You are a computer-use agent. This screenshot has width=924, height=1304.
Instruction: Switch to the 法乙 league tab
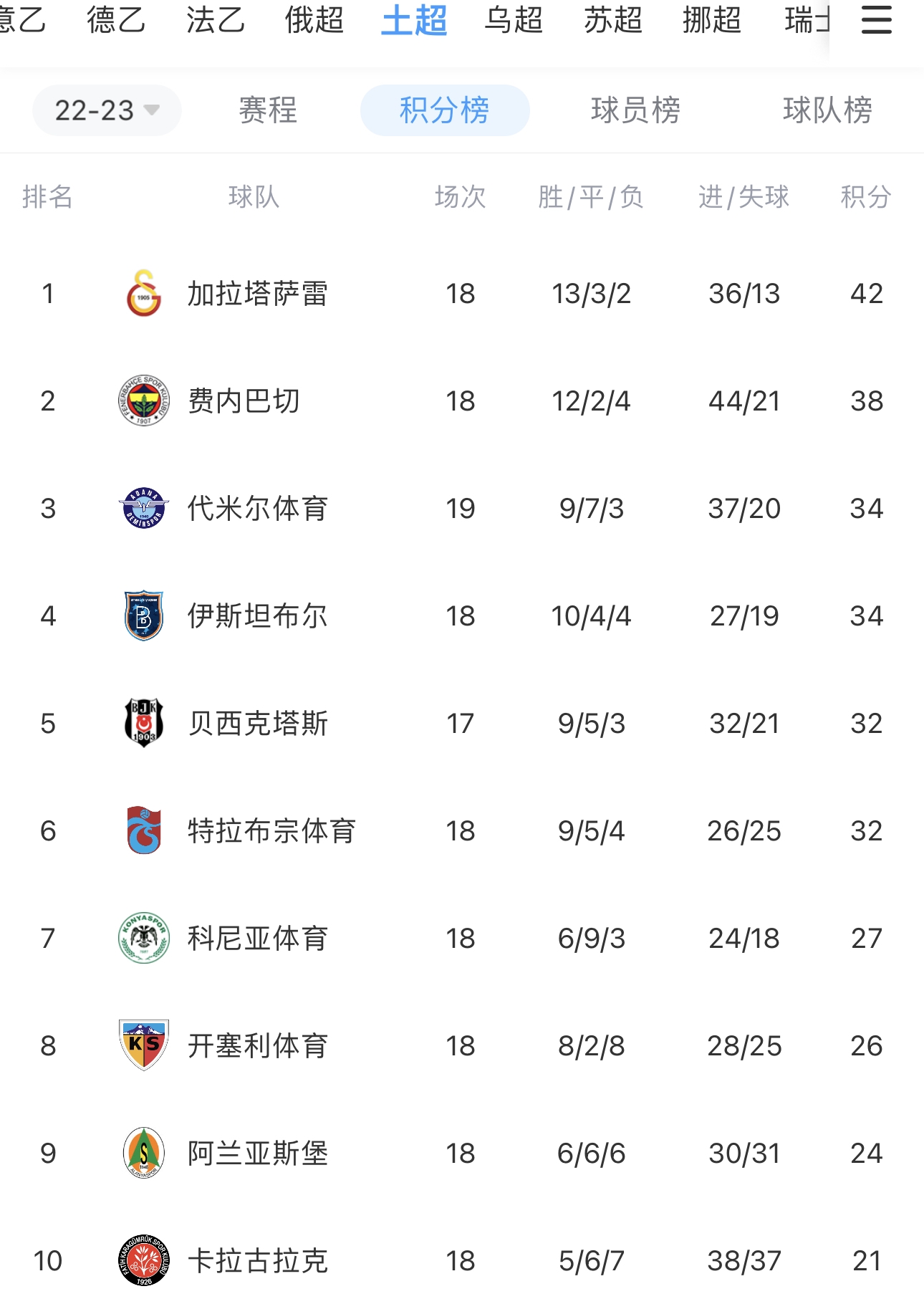pyautogui.click(x=215, y=20)
